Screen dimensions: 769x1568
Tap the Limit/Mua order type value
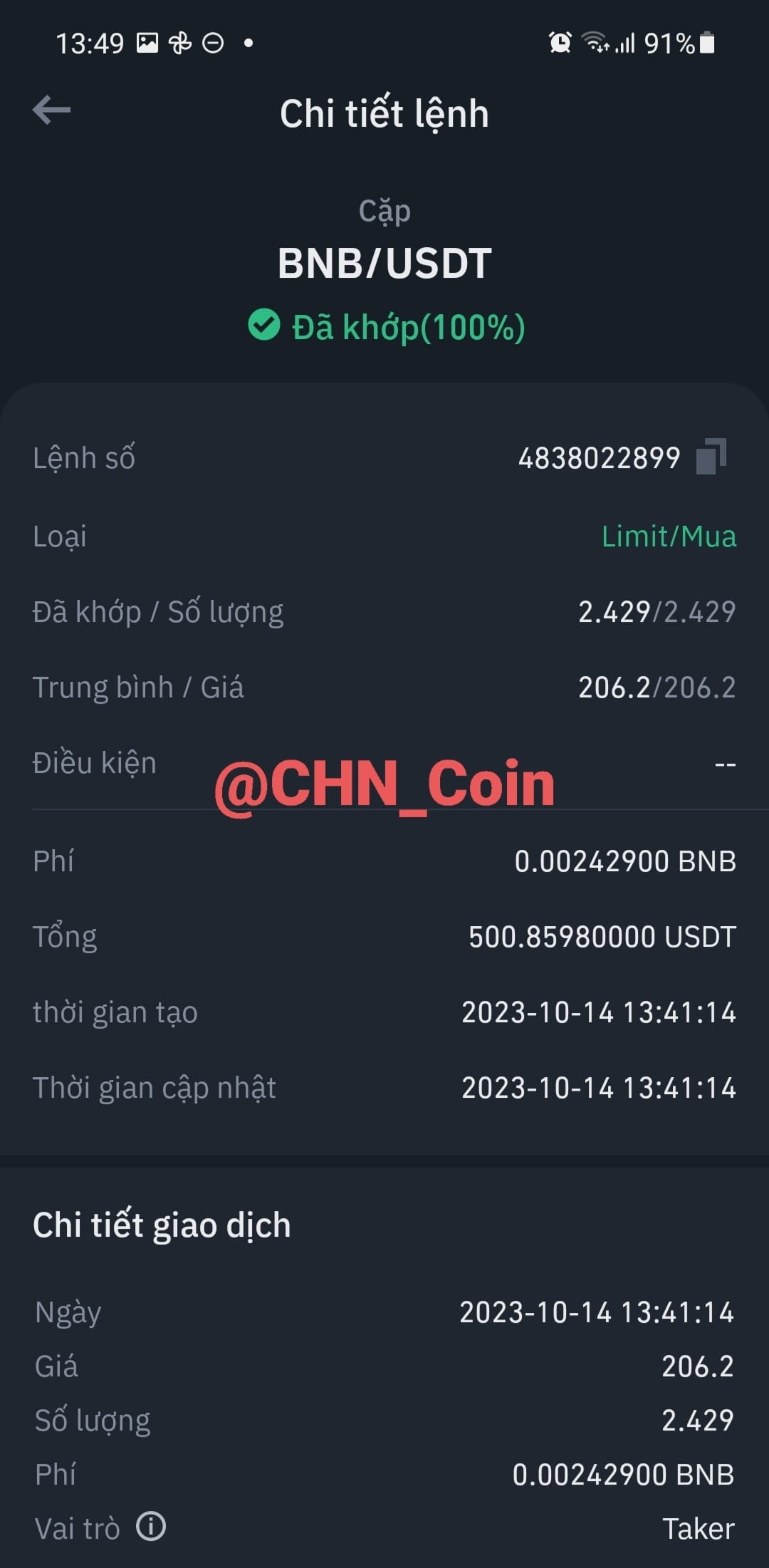click(x=670, y=536)
